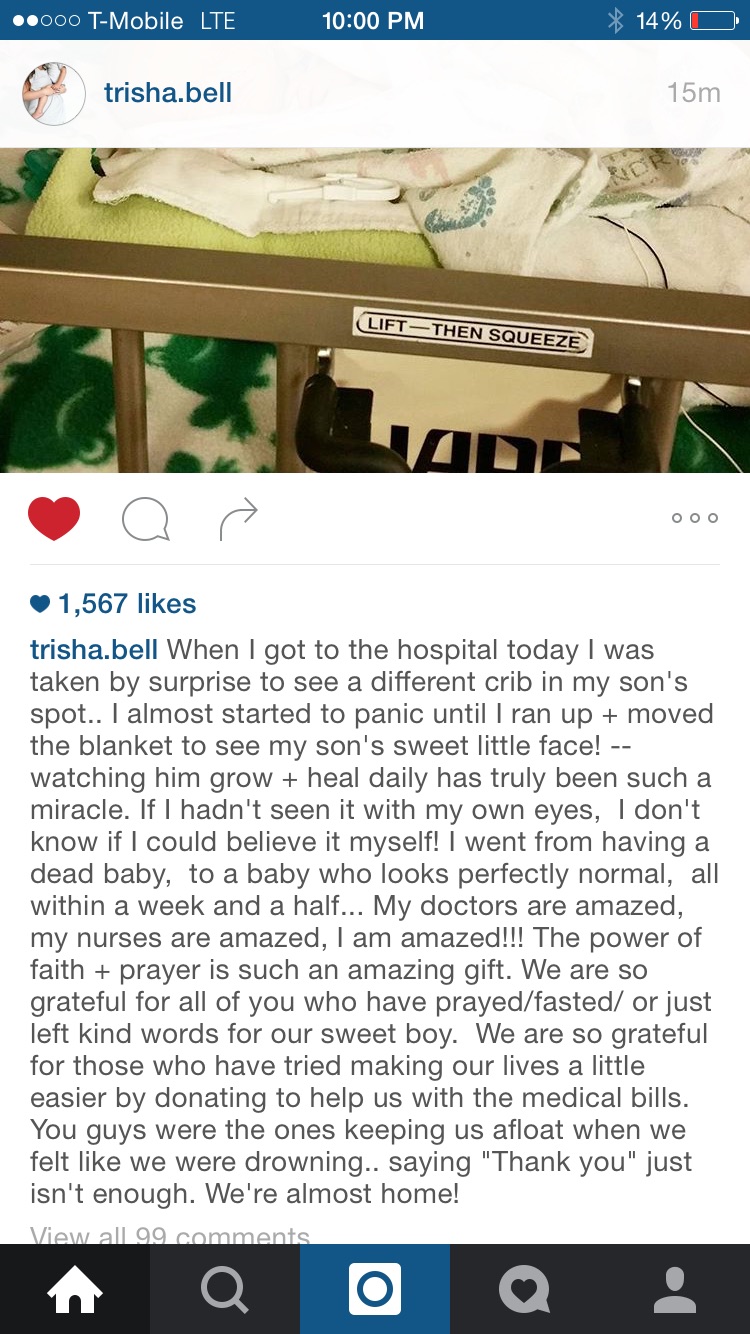Switch to the Activity heart tab

coord(525,1289)
